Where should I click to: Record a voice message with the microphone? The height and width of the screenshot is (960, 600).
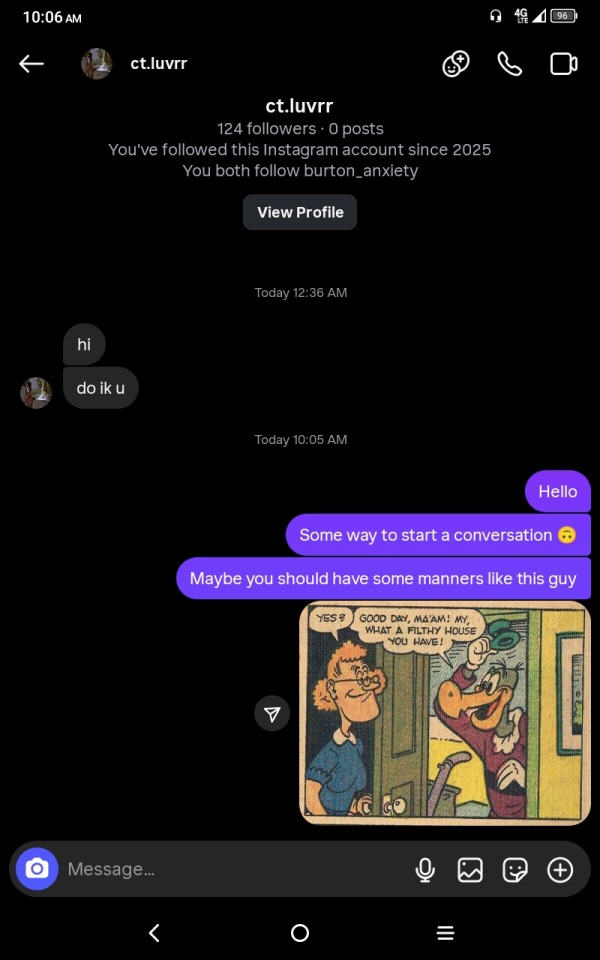(425, 870)
